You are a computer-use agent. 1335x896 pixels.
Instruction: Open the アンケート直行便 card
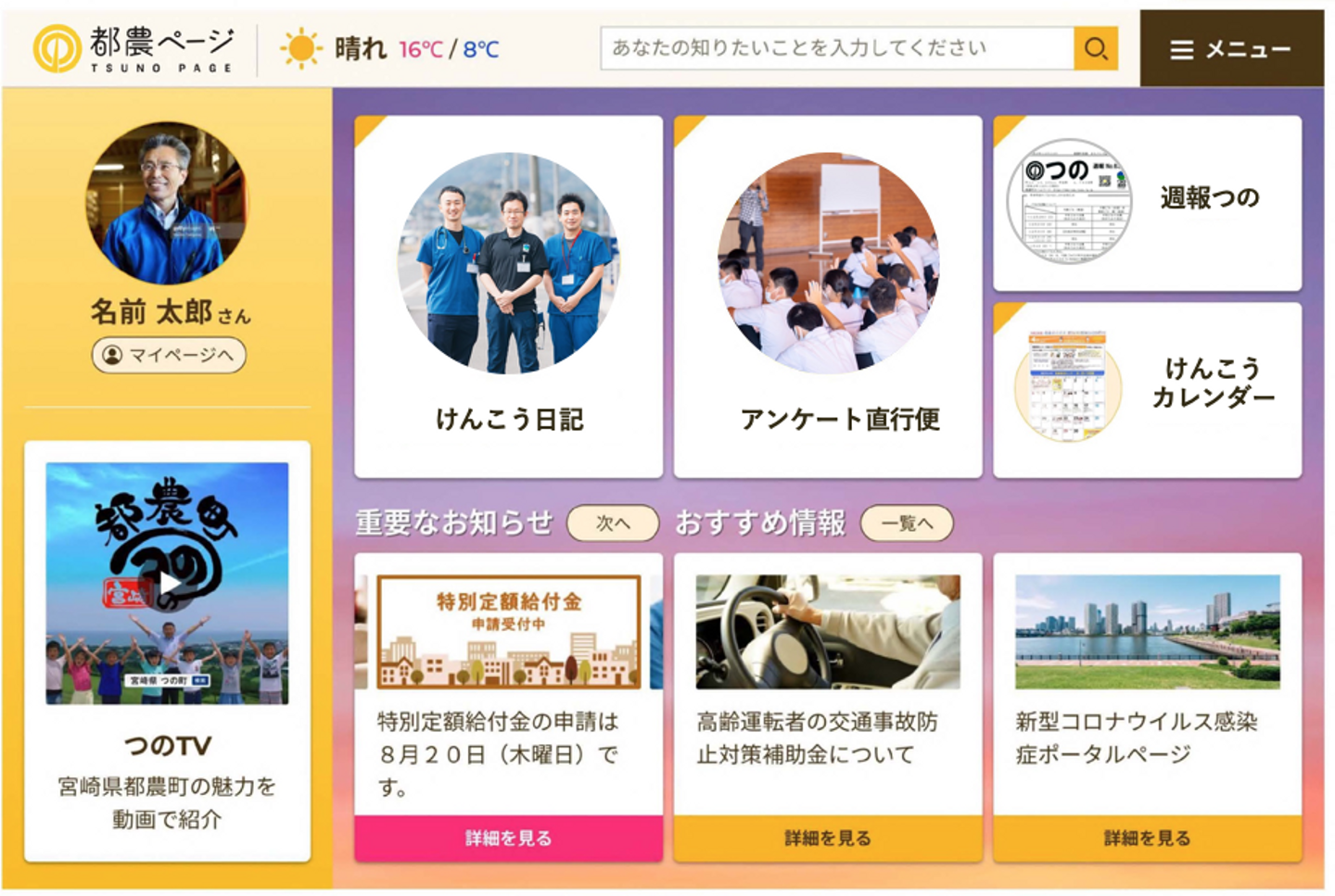click(827, 297)
